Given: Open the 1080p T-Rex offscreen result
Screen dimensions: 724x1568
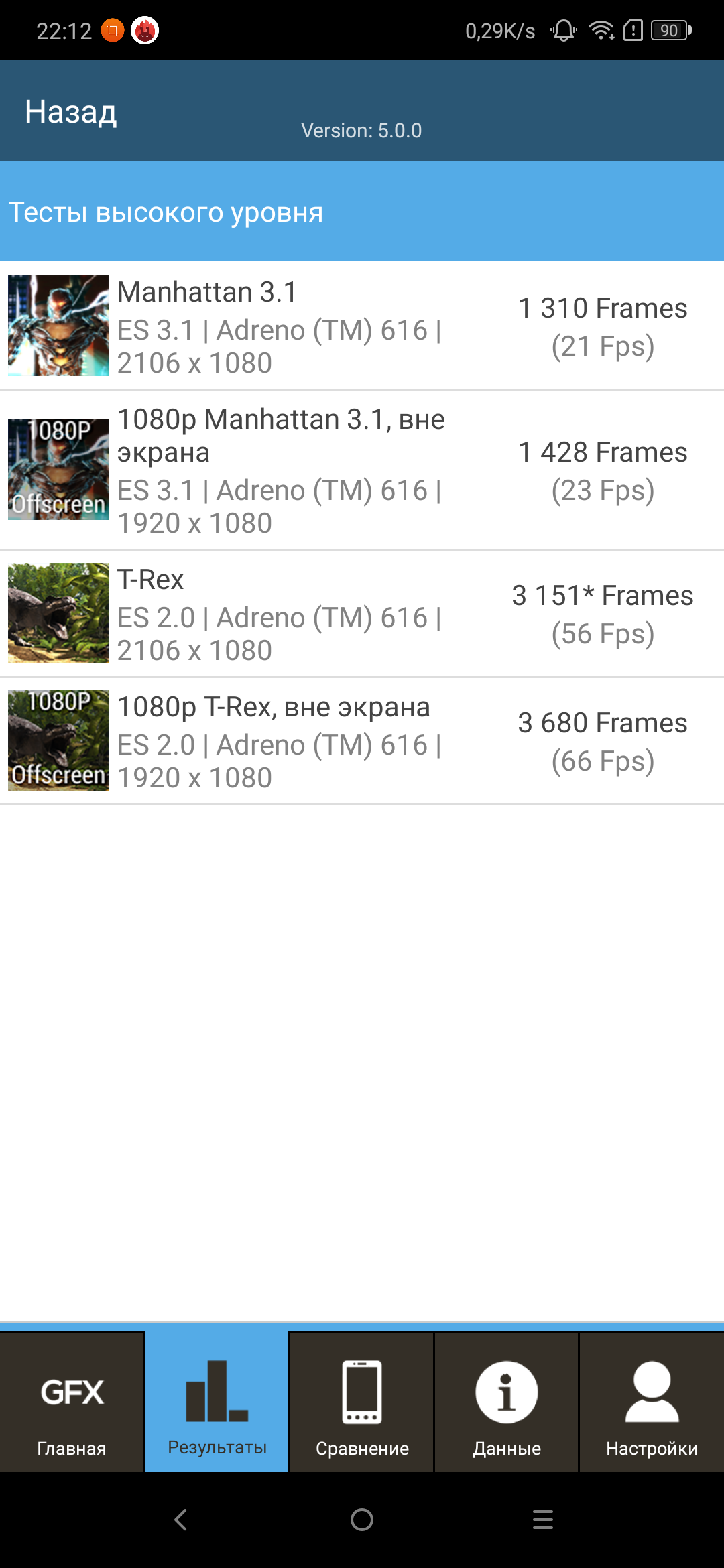Looking at the screenshot, I should click(362, 741).
